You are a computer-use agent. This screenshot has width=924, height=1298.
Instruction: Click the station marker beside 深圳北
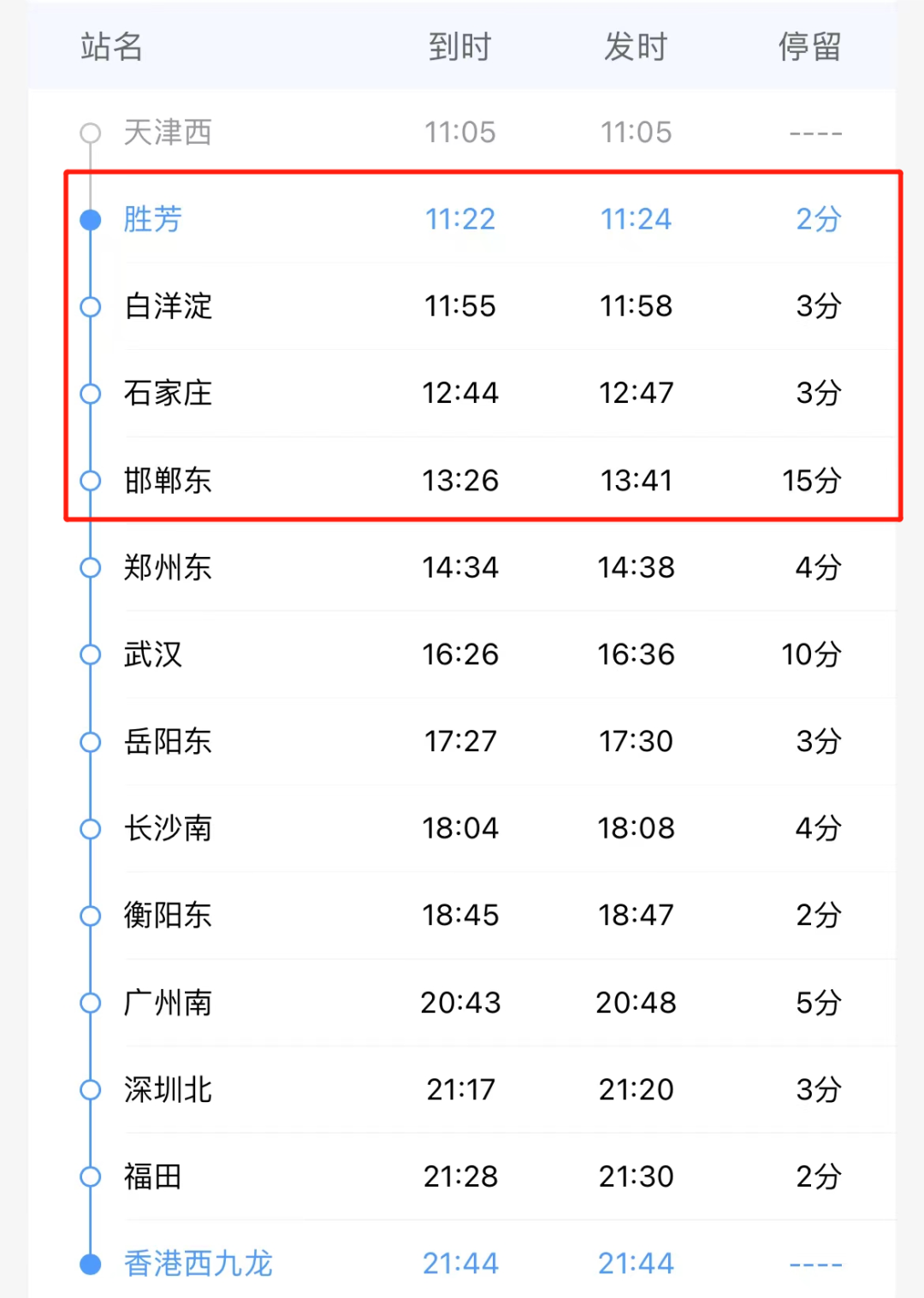(90, 1089)
